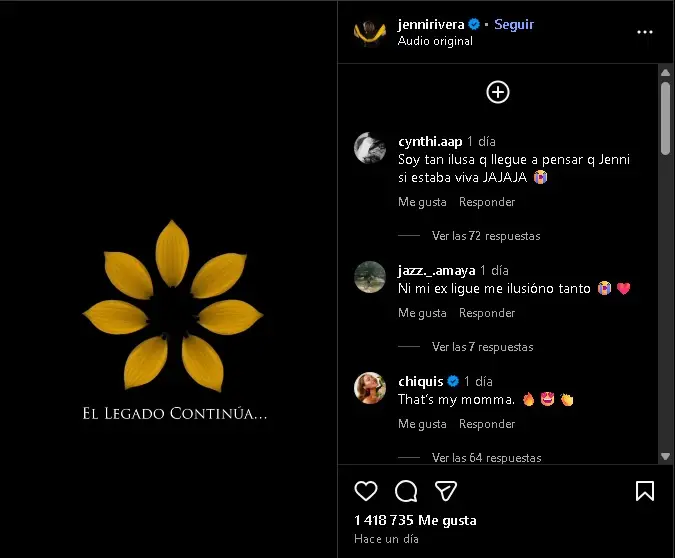Viewport: 675px width, 558px height.
Task: Tap the Audio original link
Action: [435, 41]
